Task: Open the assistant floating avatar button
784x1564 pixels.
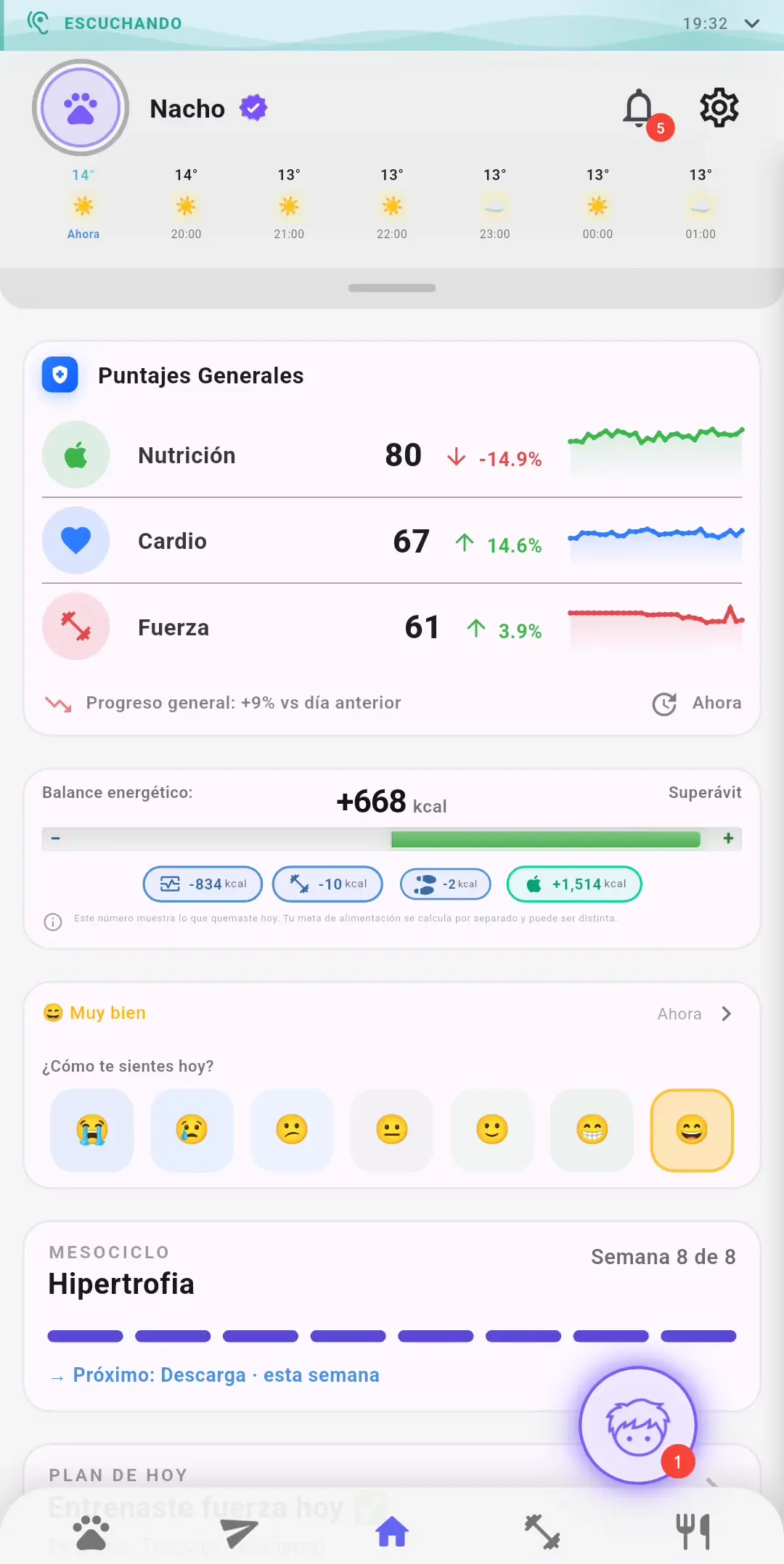Action: point(638,1425)
